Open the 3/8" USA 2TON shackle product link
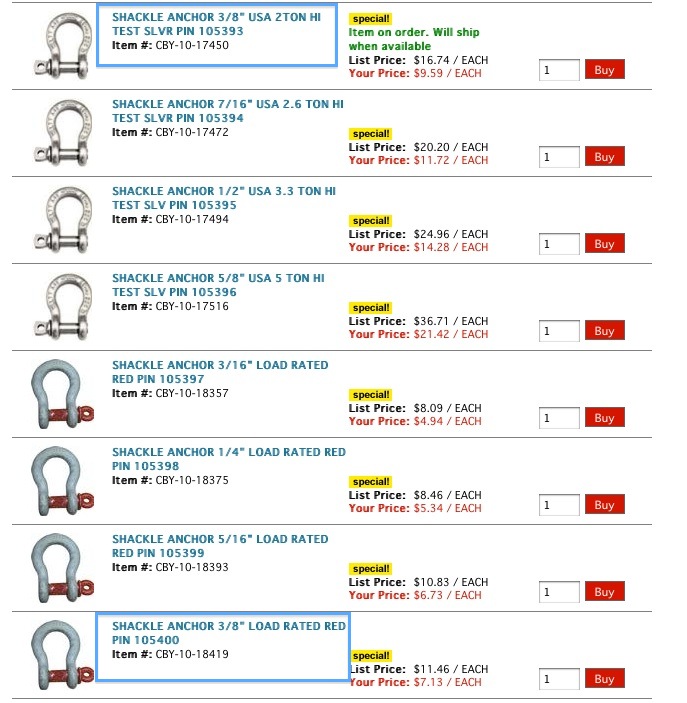687x703 pixels. click(x=216, y=24)
